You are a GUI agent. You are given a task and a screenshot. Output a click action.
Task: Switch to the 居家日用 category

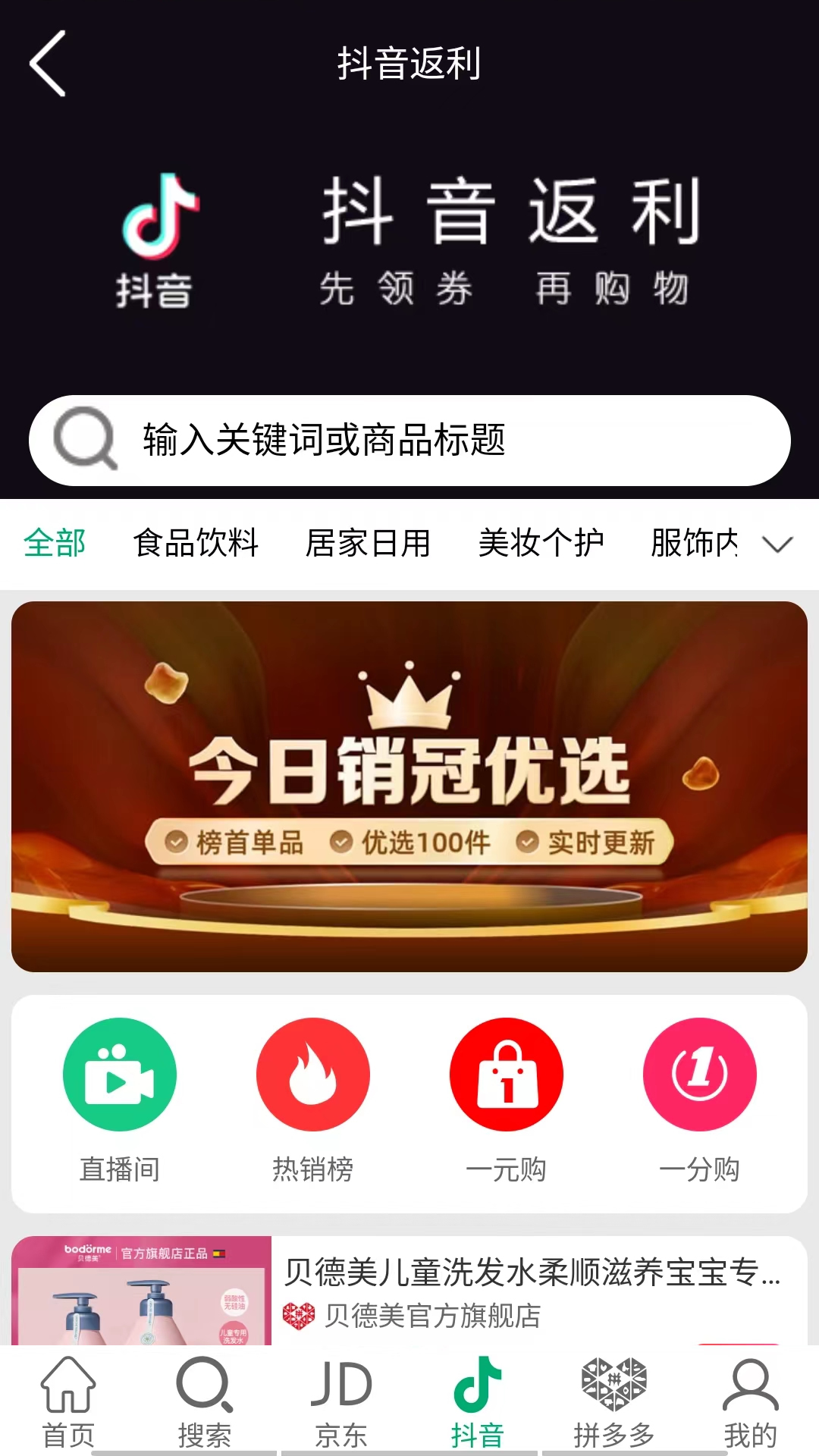coord(368,543)
